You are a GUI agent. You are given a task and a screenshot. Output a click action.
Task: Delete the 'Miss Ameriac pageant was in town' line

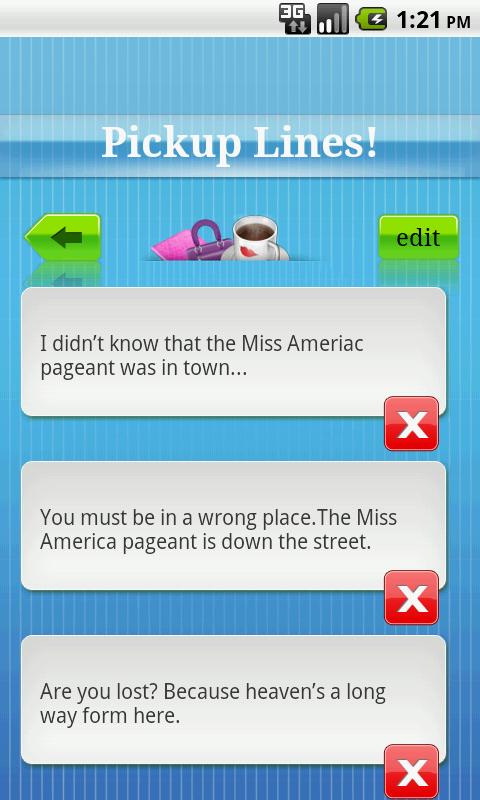[x=411, y=423]
